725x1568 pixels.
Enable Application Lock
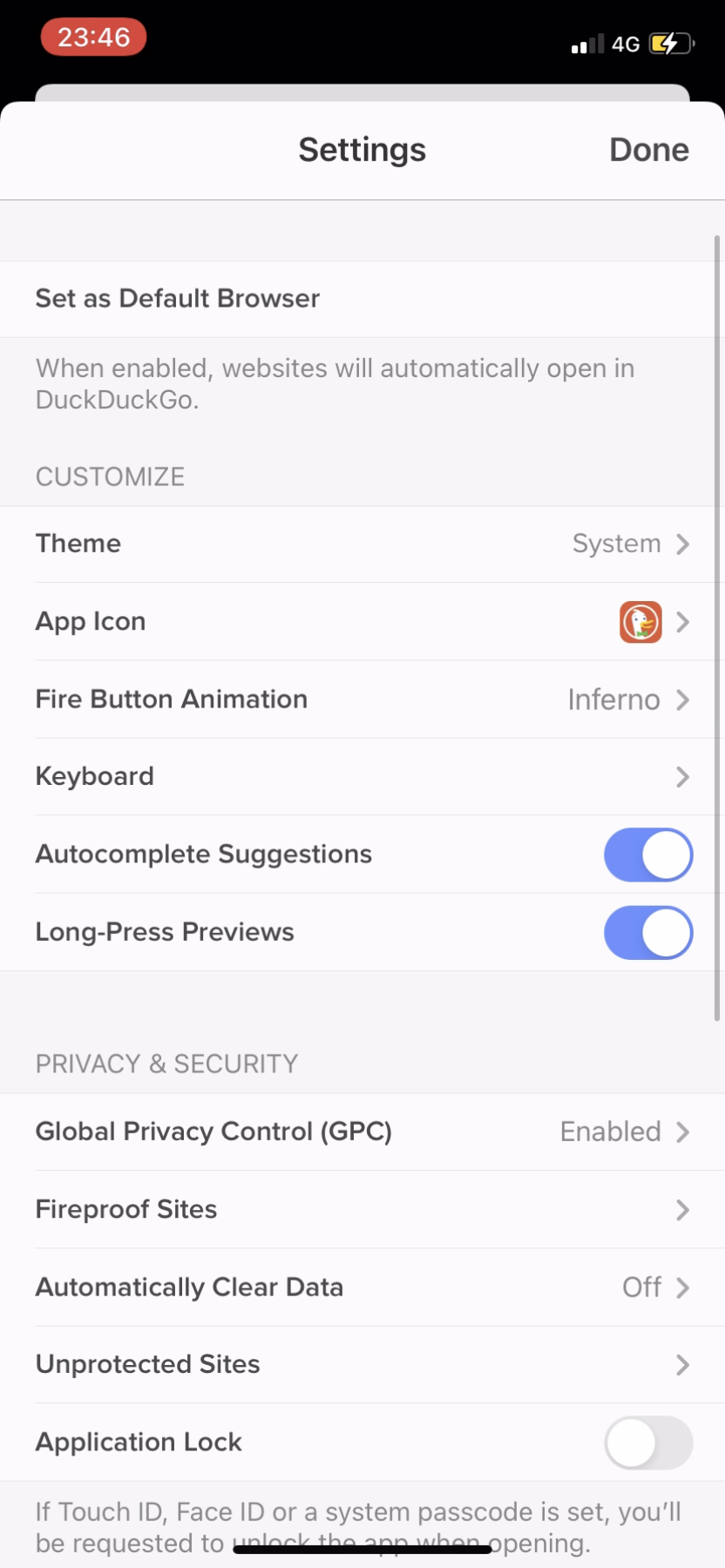point(648,1443)
